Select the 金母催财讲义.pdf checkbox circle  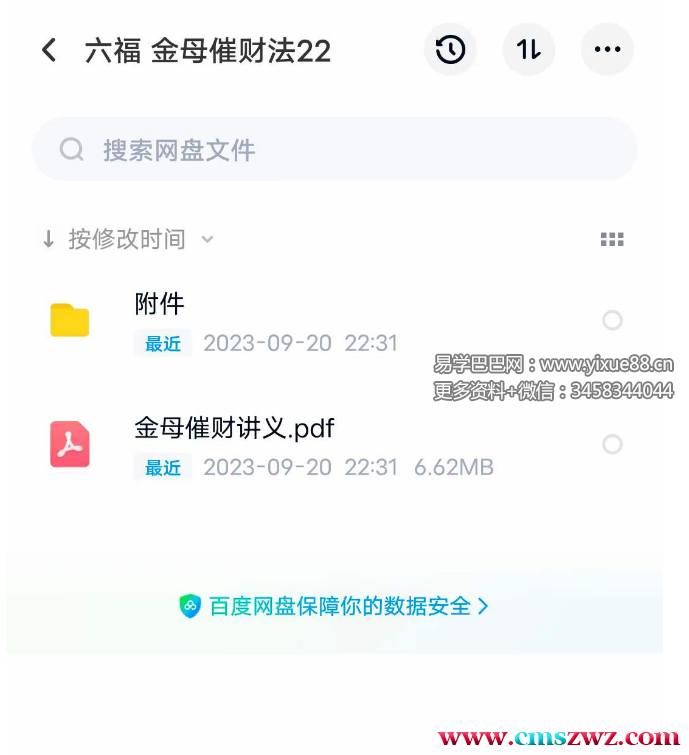tap(612, 444)
